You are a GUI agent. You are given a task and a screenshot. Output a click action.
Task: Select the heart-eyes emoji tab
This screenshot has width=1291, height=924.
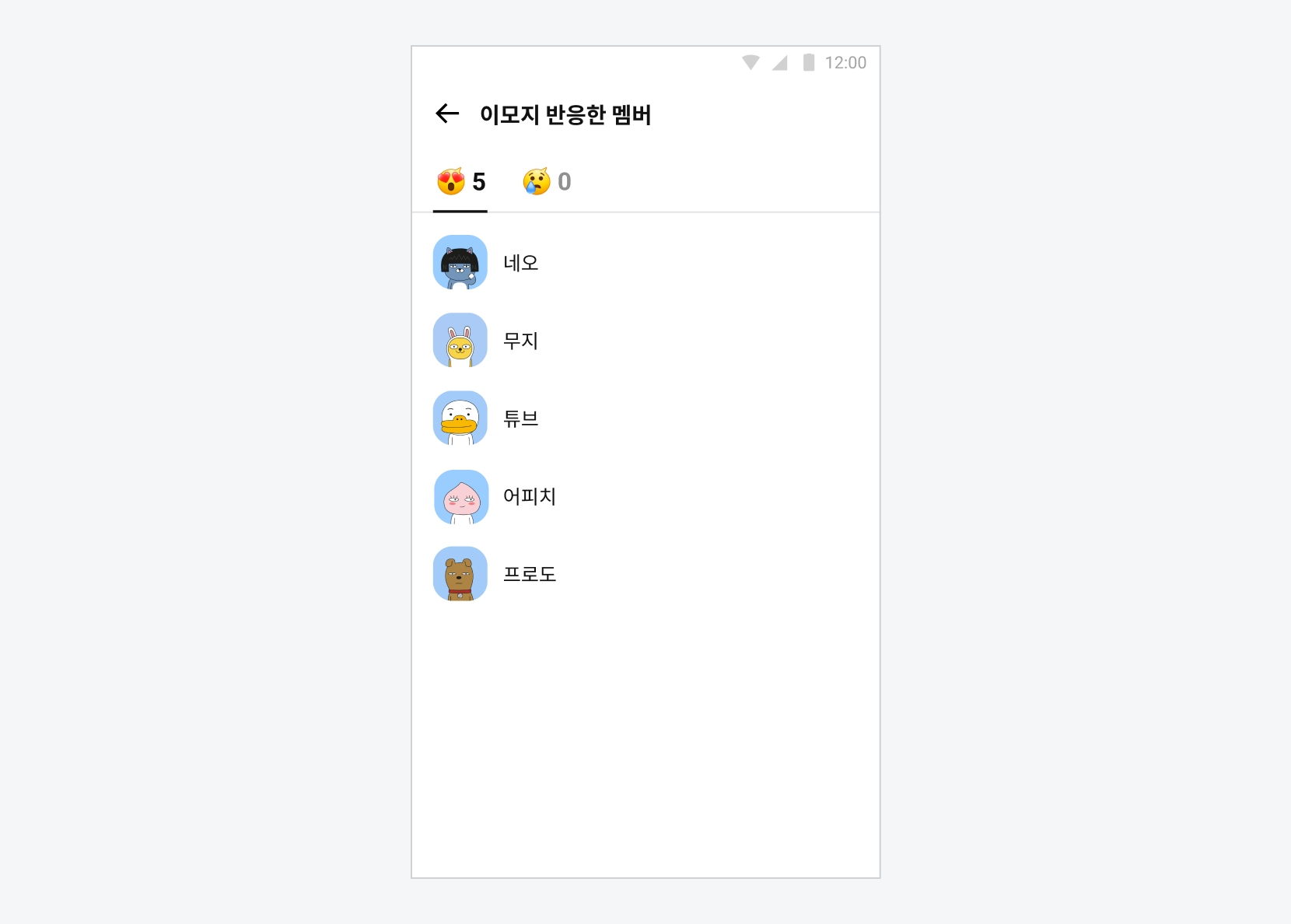coord(461,182)
